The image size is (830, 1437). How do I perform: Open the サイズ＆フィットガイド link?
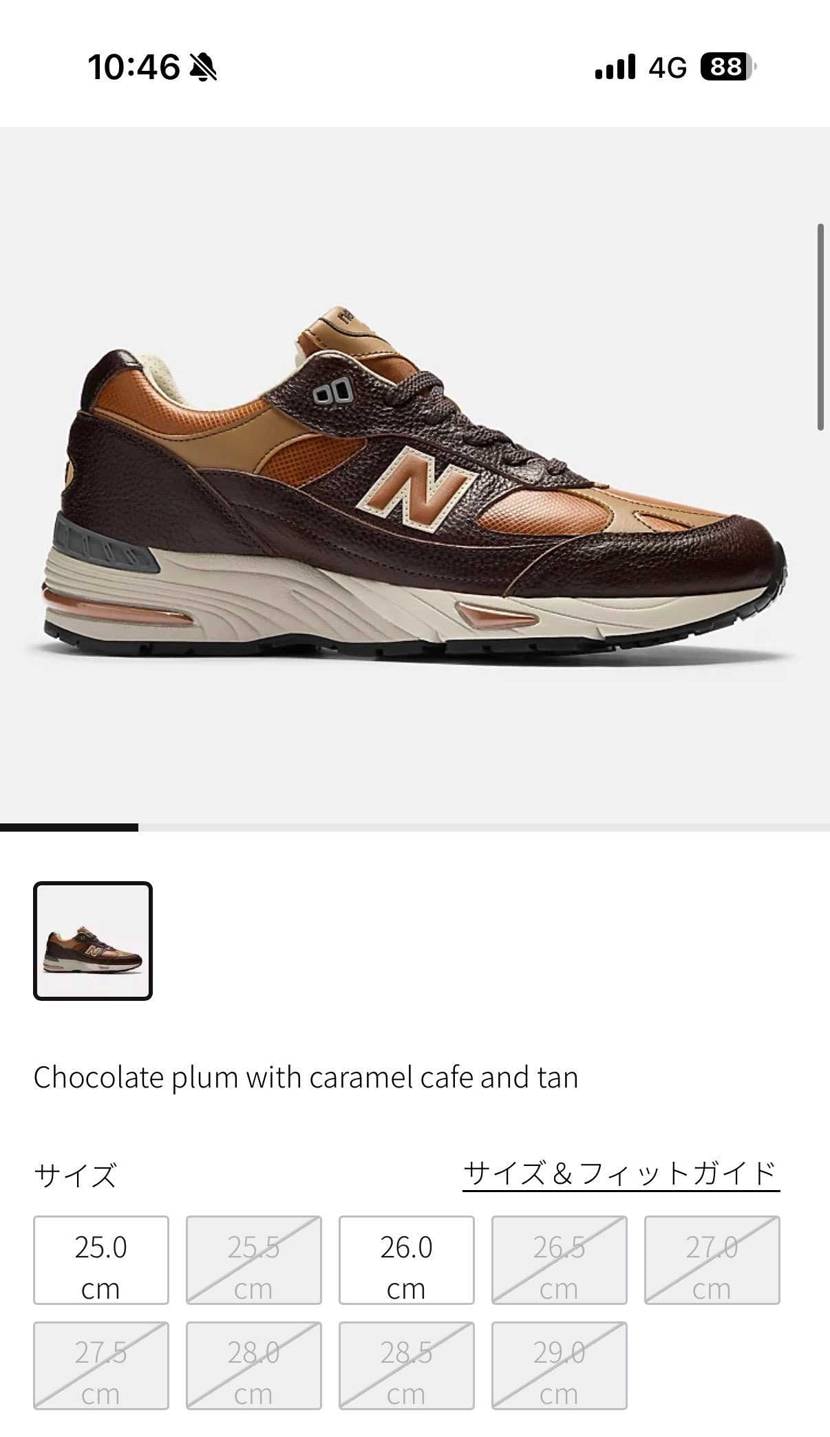point(620,1173)
